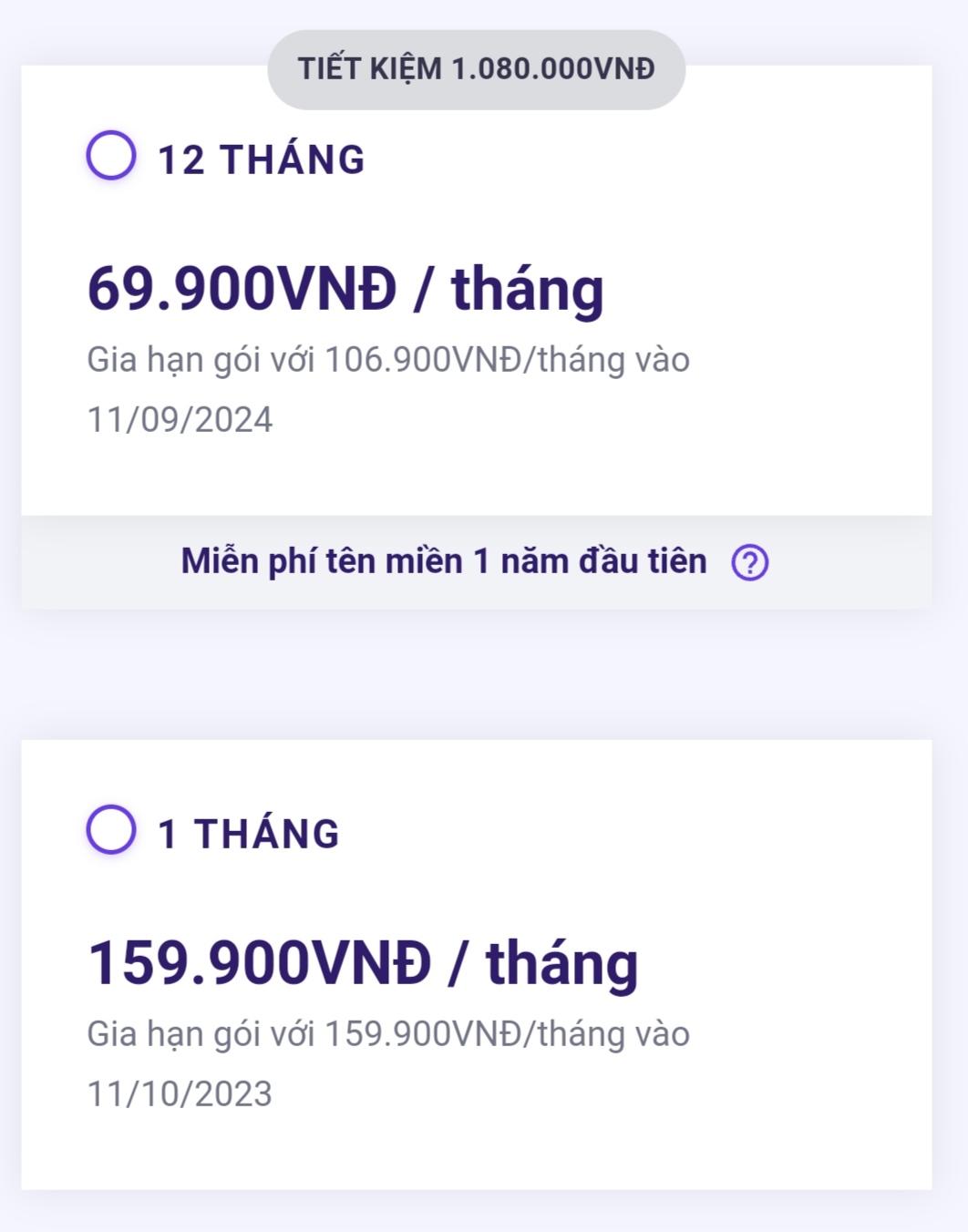Image resolution: width=968 pixels, height=1232 pixels.
Task: Select the 12 THÁNG plan radio button
Action: pyautogui.click(x=111, y=156)
